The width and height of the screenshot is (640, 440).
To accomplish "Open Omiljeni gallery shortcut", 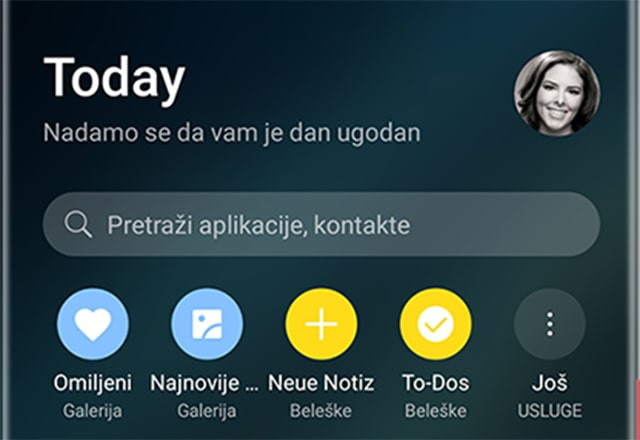I will pyautogui.click(x=93, y=324).
